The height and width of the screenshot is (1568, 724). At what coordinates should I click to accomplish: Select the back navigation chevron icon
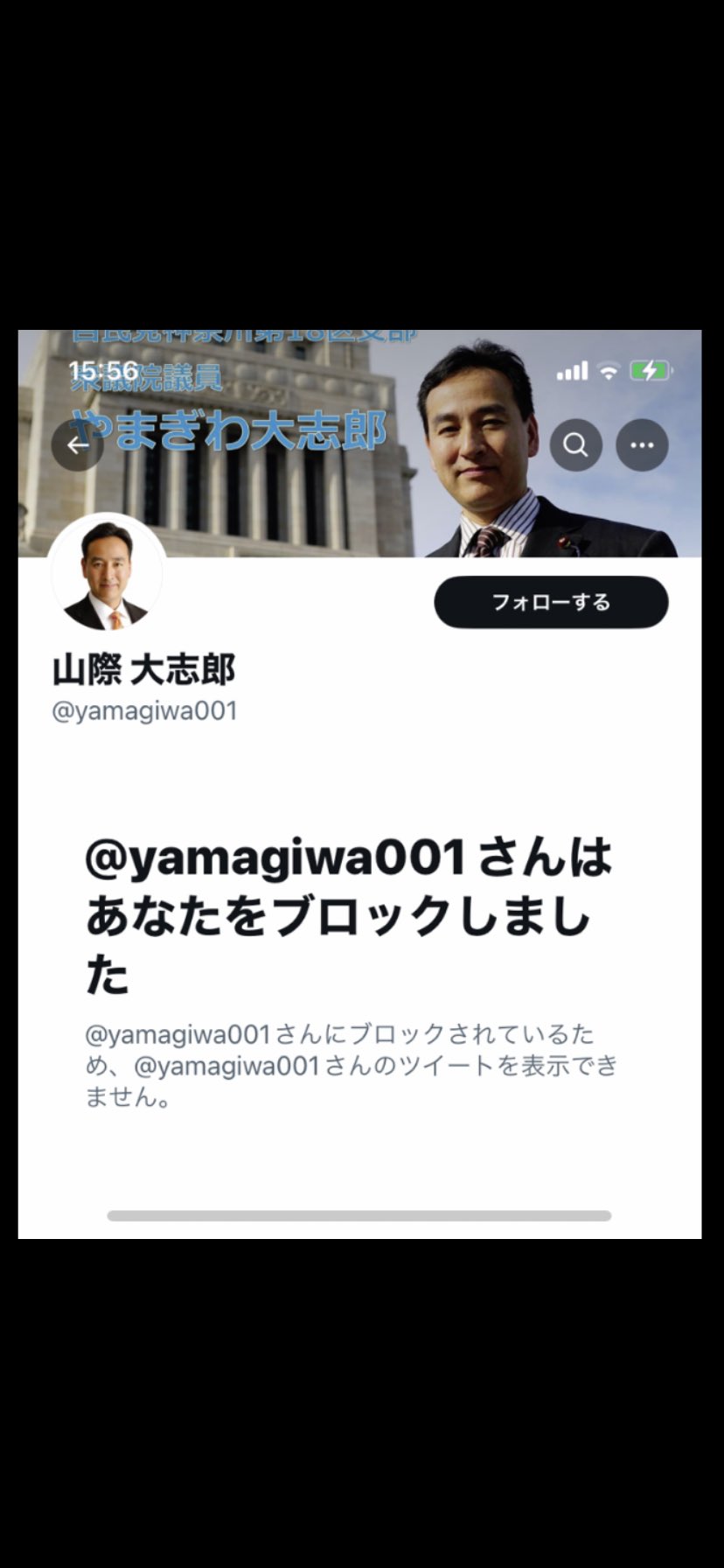click(x=78, y=445)
